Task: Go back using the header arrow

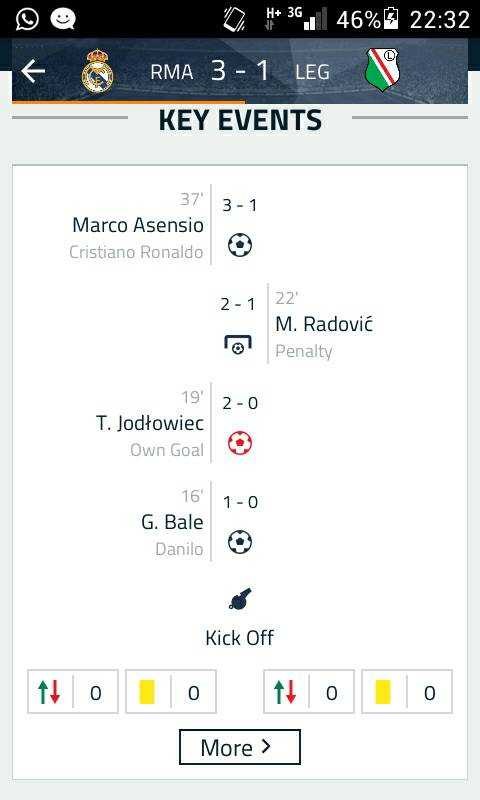Action: click(x=33, y=71)
